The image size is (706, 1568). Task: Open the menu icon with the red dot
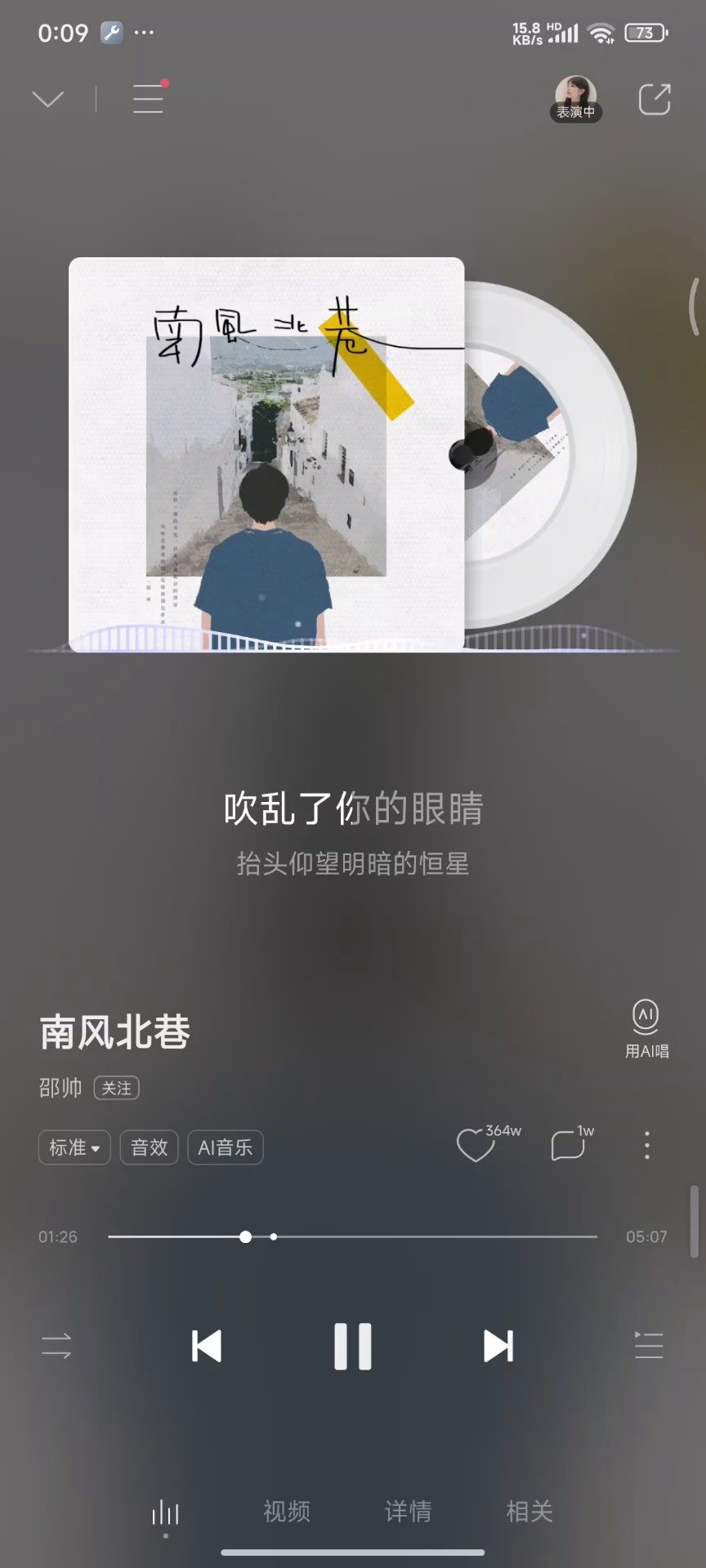149,99
